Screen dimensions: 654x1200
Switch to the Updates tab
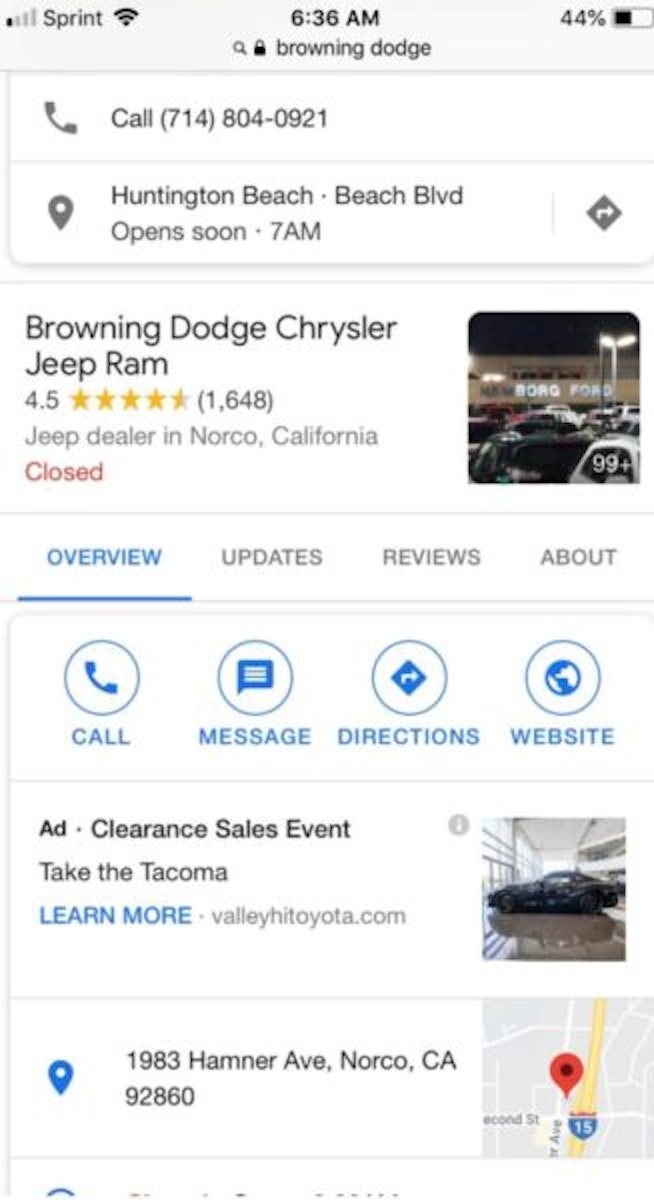tap(272, 557)
